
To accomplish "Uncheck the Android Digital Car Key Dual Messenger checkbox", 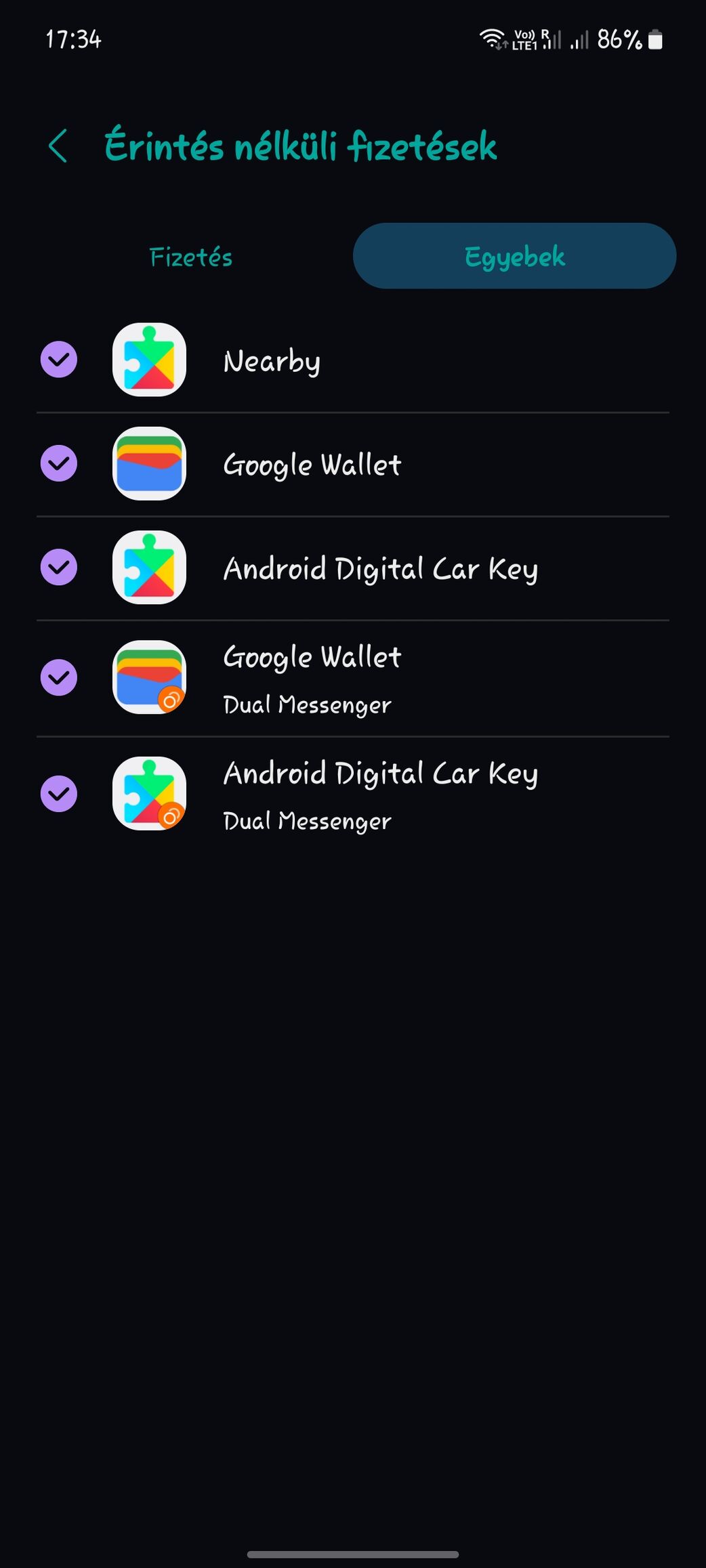I will click(x=59, y=794).
